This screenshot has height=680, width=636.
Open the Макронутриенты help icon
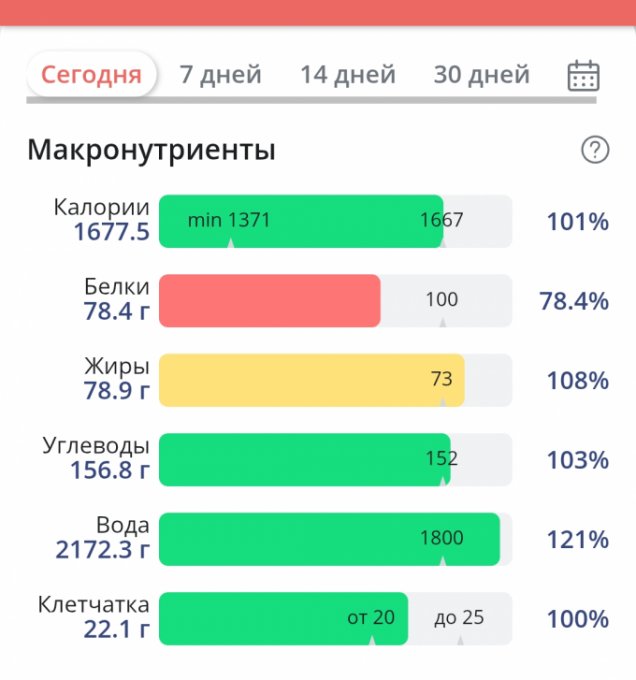595,150
